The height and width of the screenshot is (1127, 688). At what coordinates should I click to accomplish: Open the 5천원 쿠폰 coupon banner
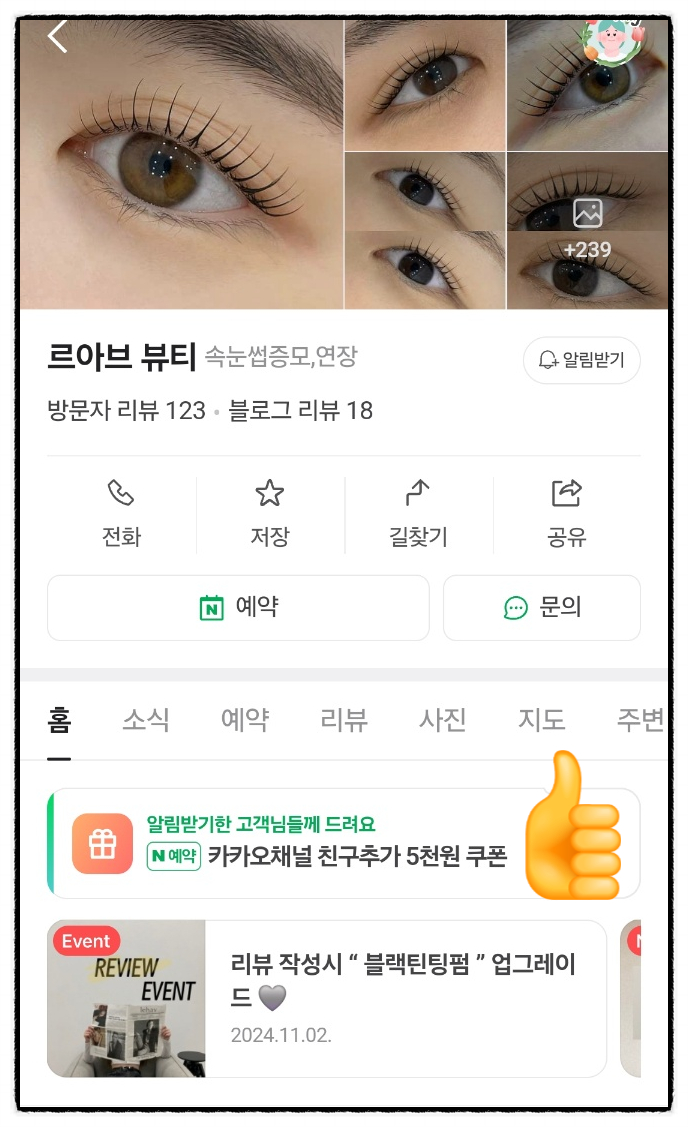pyautogui.click(x=344, y=843)
